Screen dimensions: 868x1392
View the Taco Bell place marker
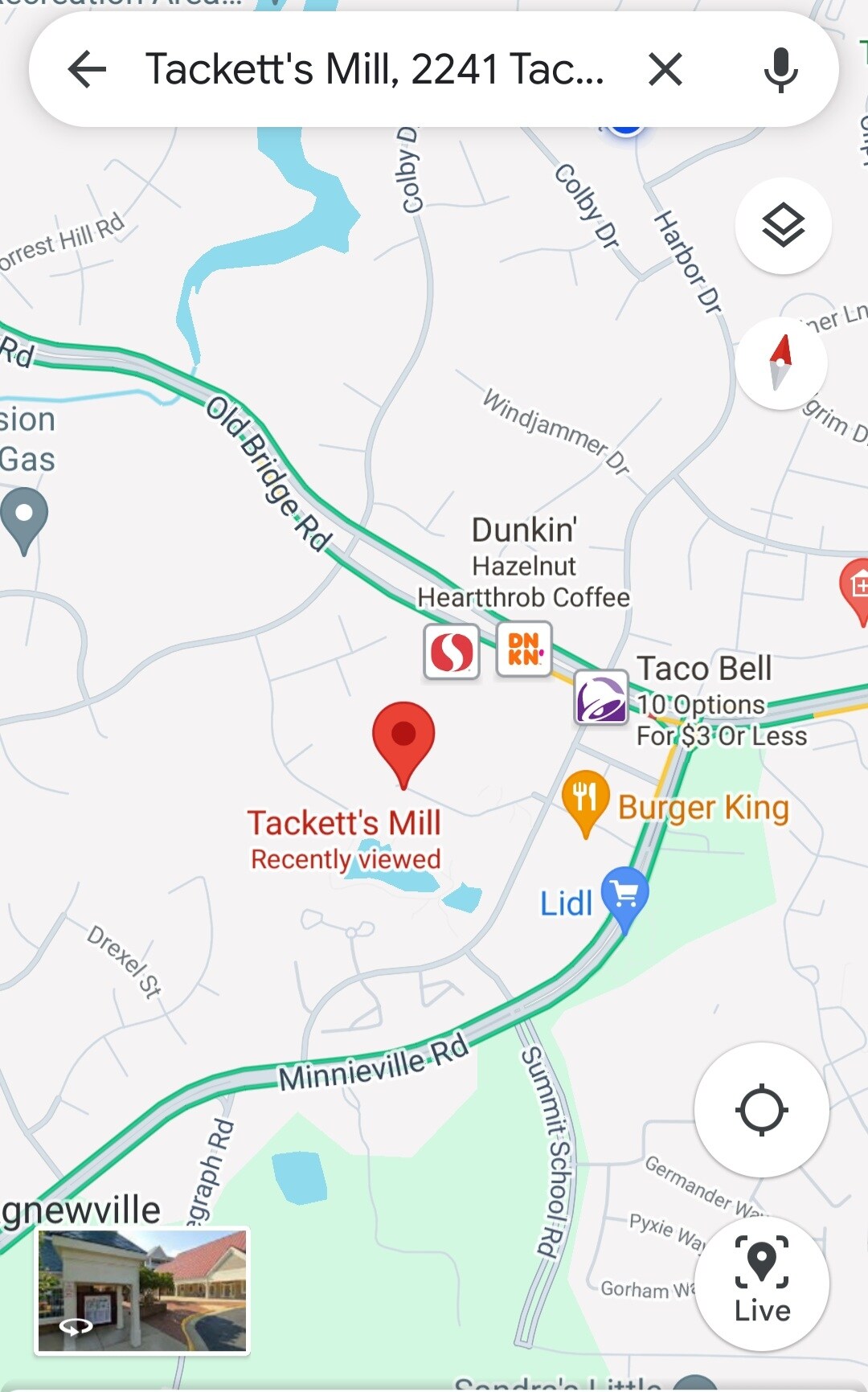click(601, 698)
